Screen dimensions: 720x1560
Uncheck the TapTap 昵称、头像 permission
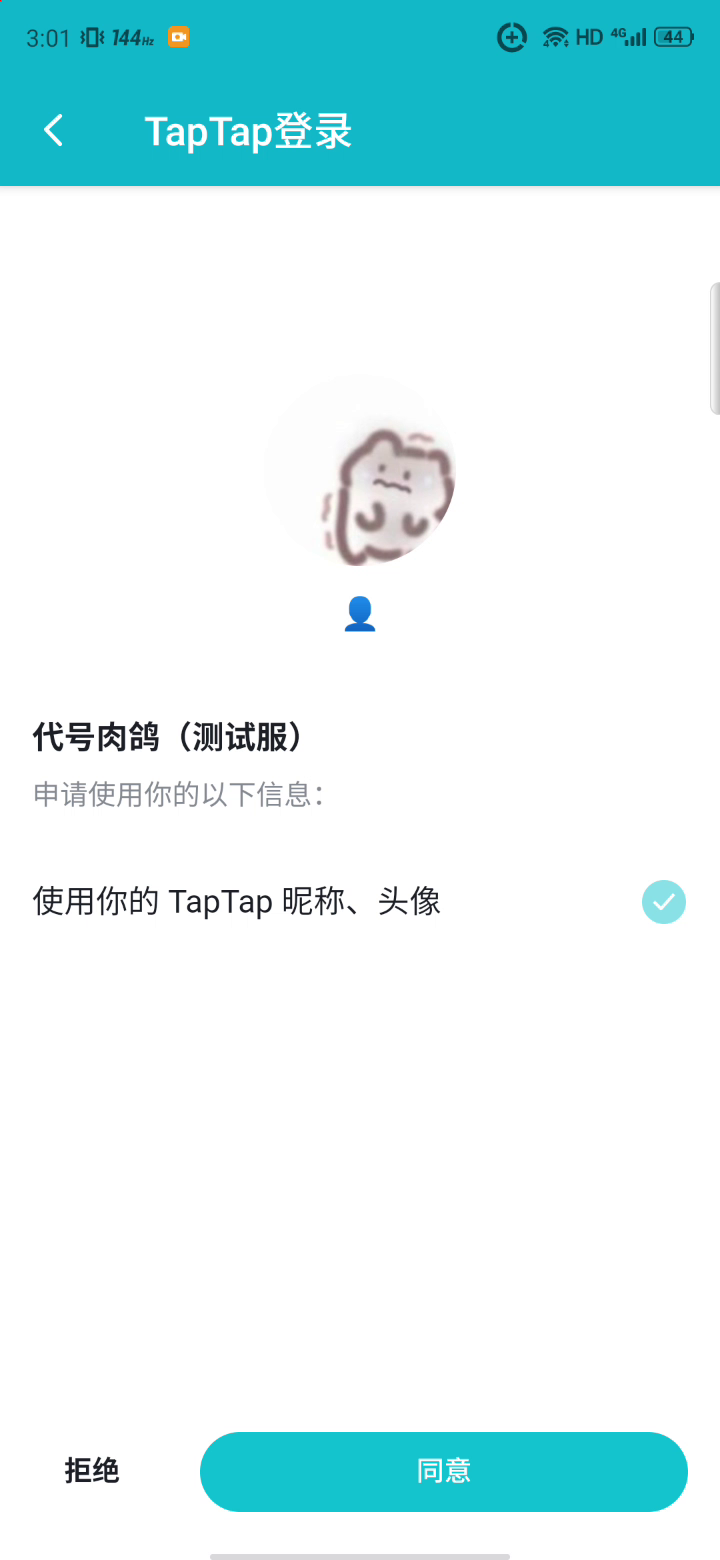tap(664, 902)
